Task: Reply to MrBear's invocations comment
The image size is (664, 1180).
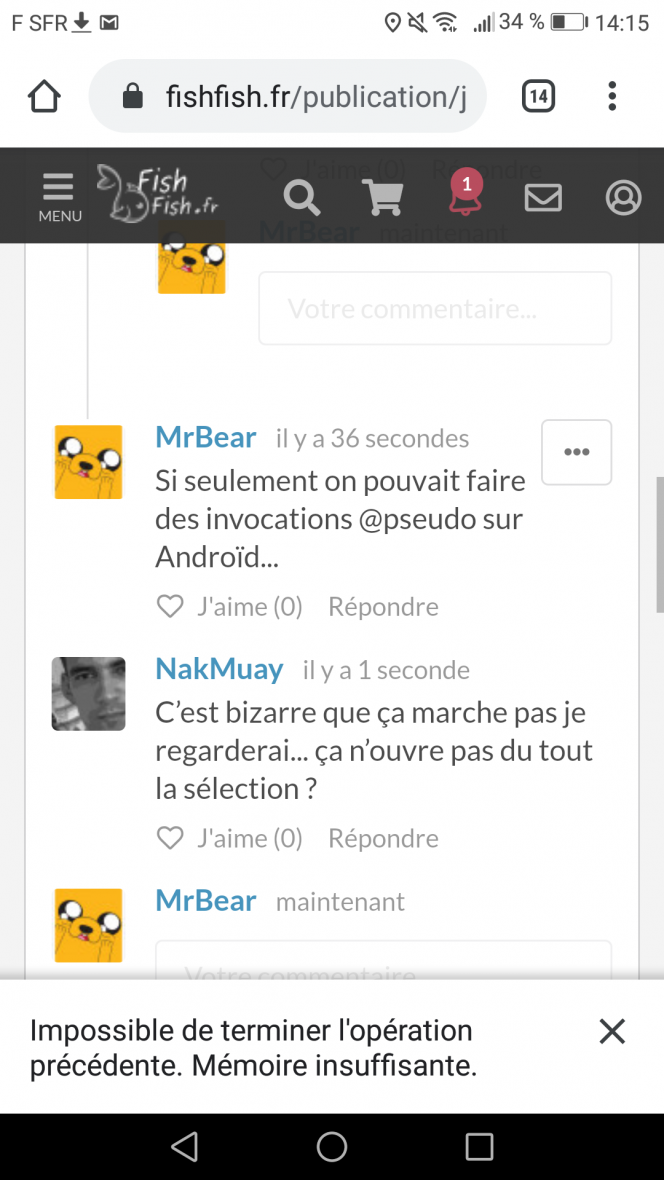Action: [x=383, y=606]
